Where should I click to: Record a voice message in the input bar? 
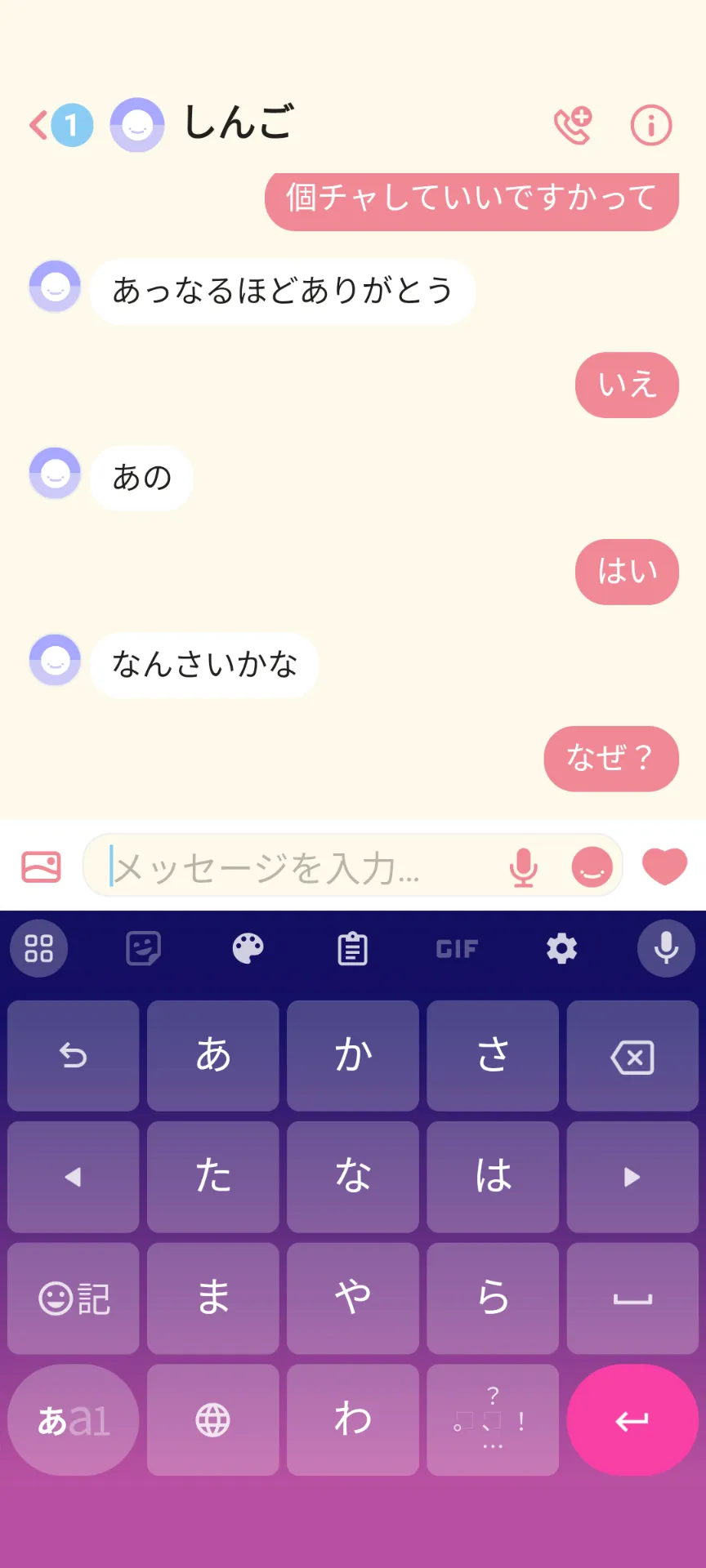524,866
